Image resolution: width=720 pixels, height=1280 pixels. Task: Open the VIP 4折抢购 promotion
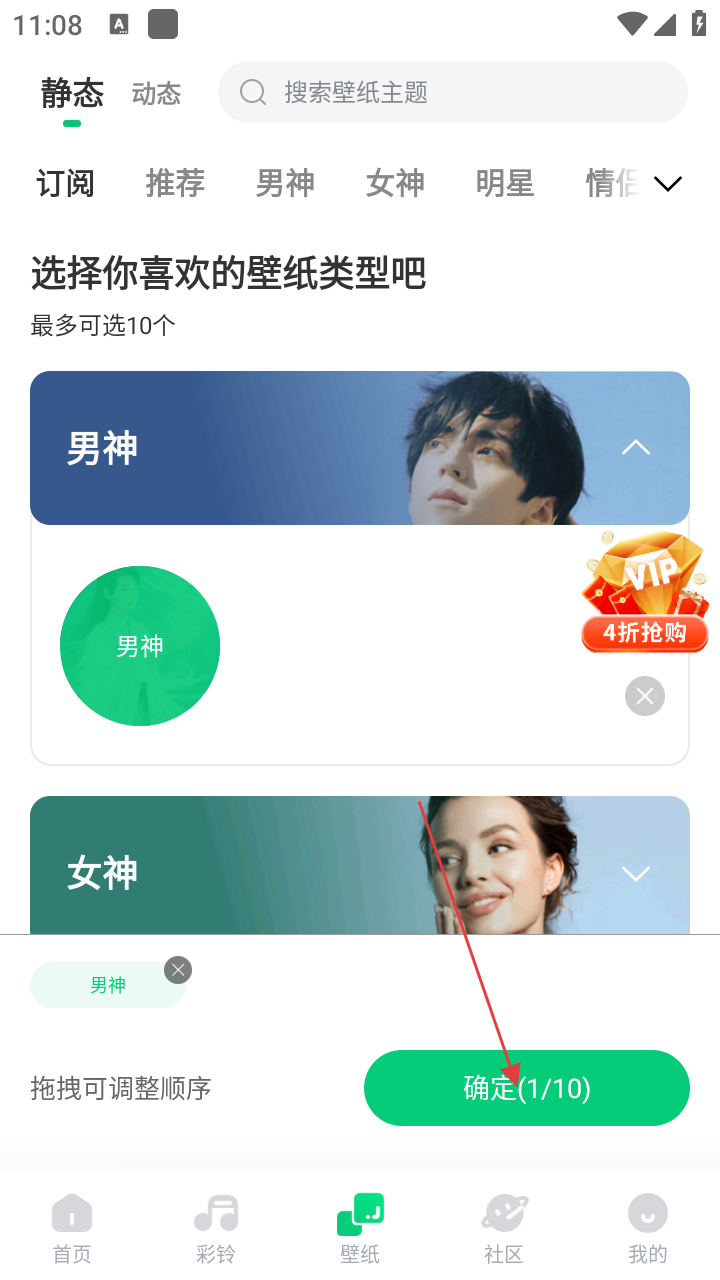pyautogui.click(x=645, y=592)
